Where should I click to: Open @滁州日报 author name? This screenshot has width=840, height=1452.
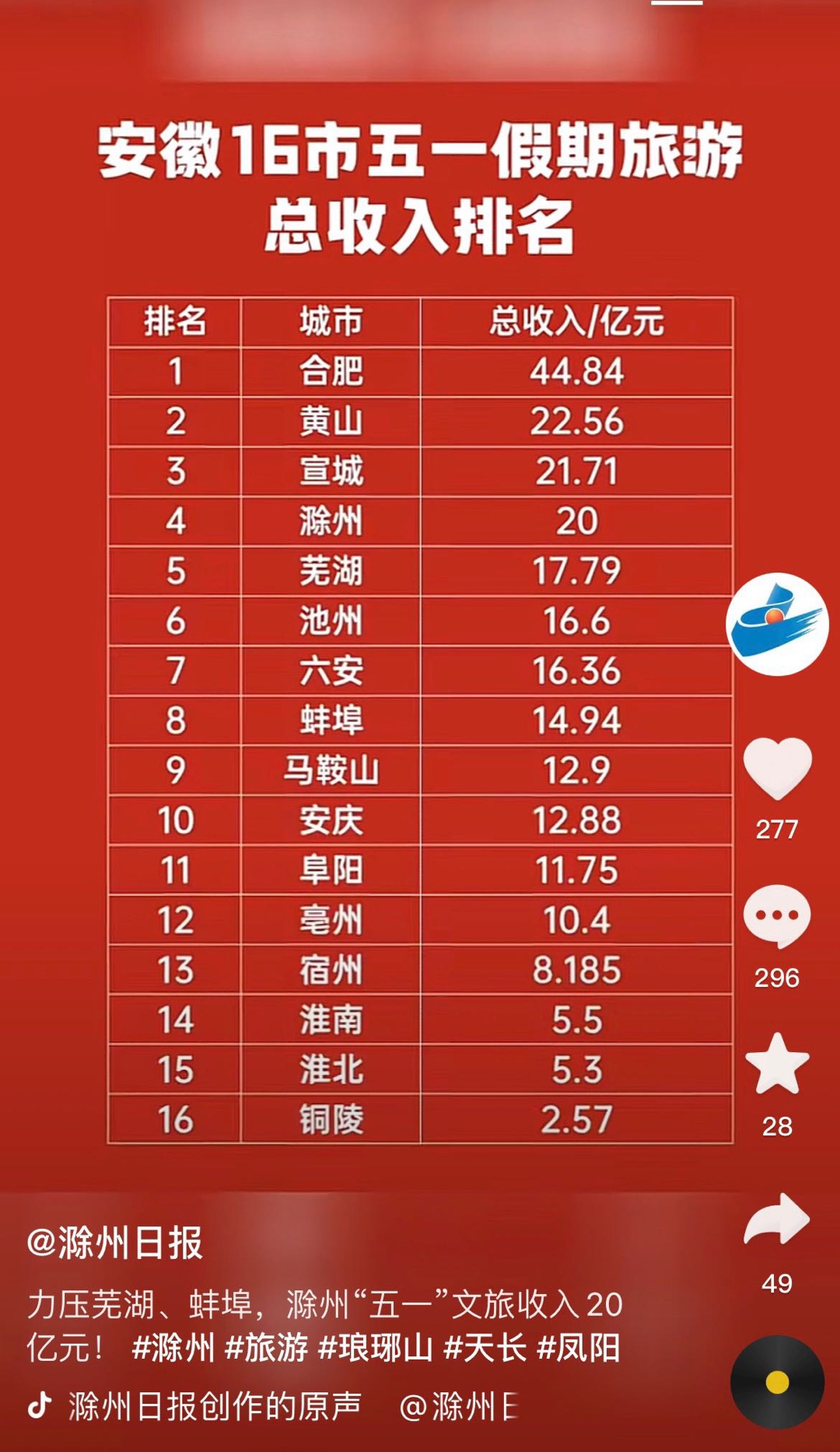pos(115,1242)
